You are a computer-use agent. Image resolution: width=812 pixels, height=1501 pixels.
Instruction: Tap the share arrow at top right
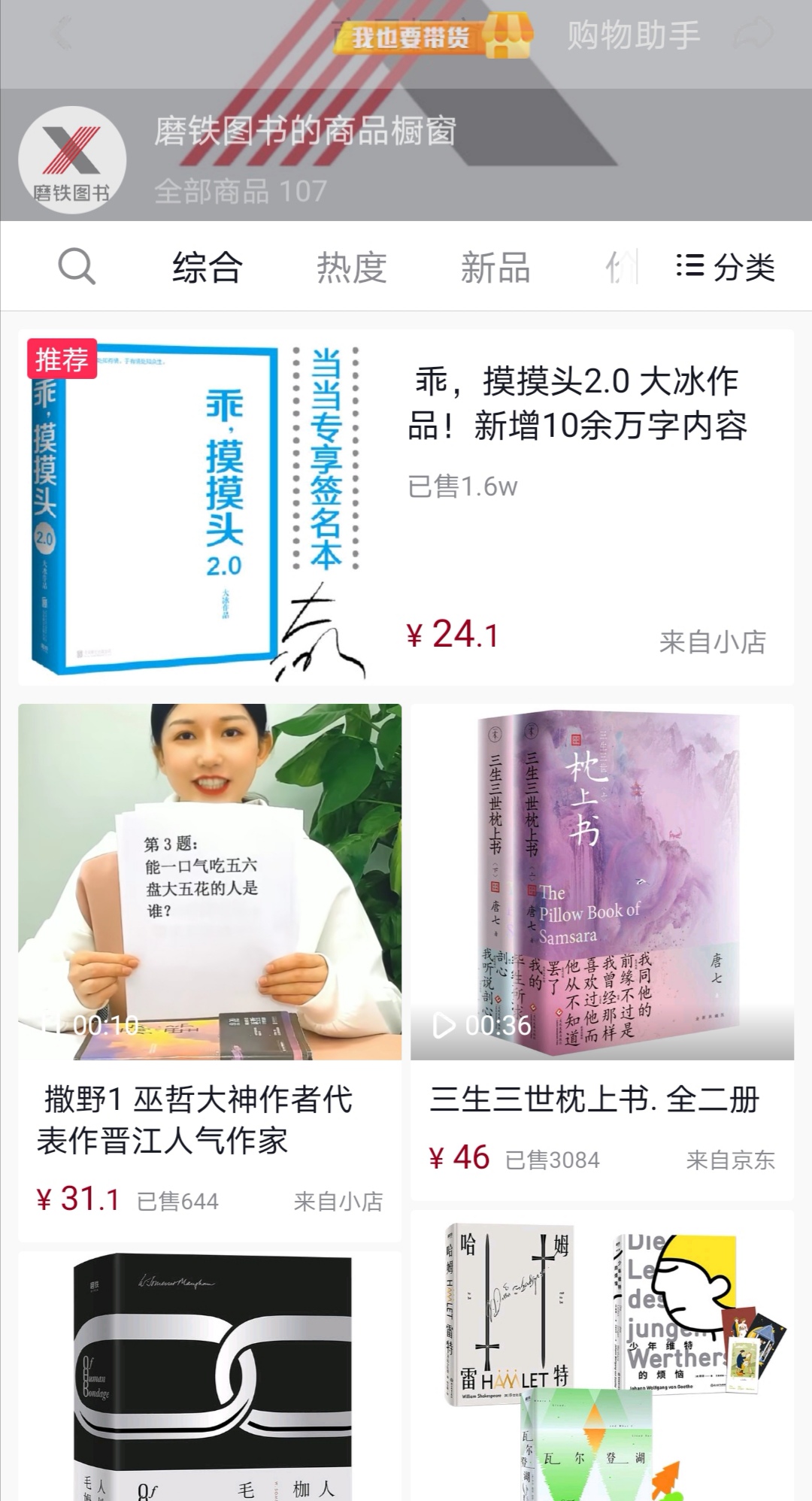pos(752,34)
